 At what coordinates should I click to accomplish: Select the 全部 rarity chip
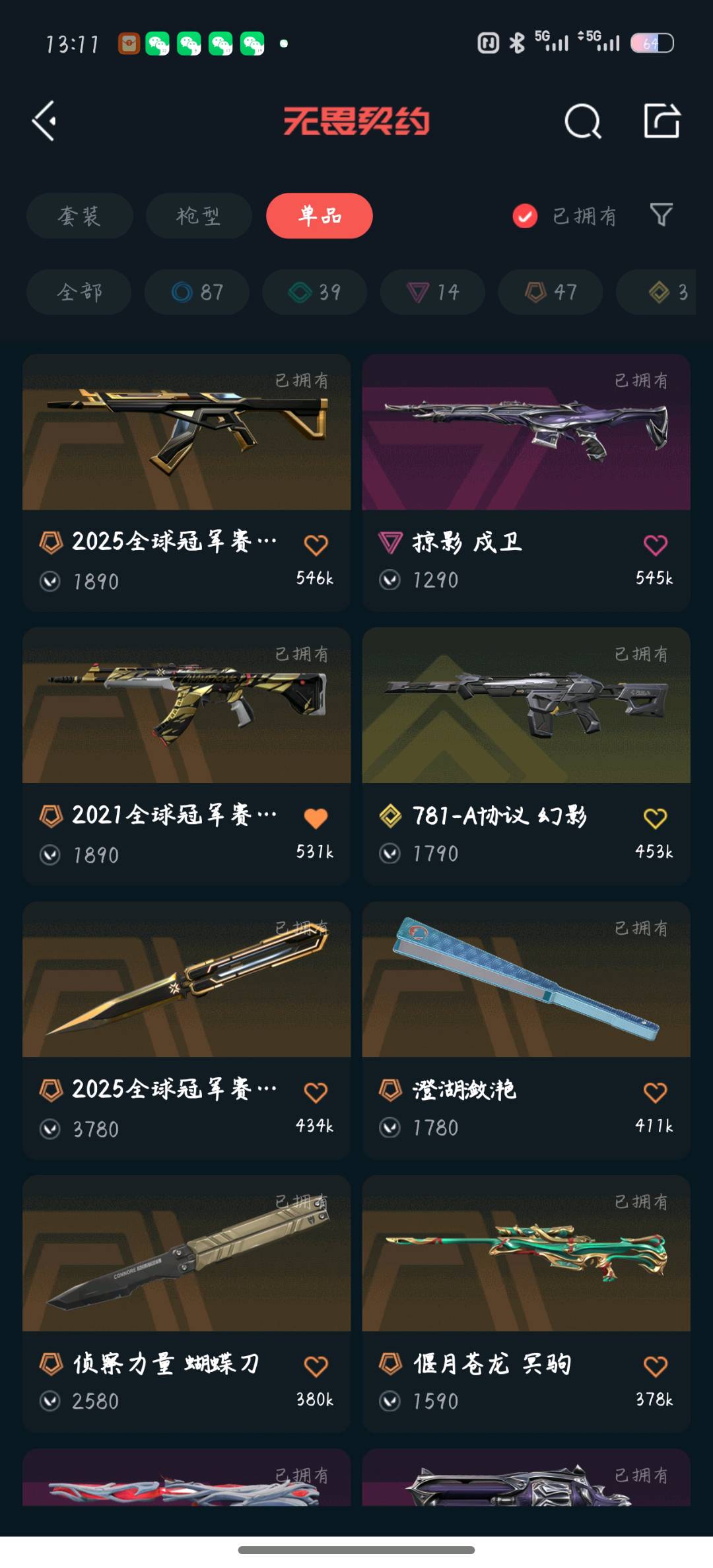pos(79,292)
